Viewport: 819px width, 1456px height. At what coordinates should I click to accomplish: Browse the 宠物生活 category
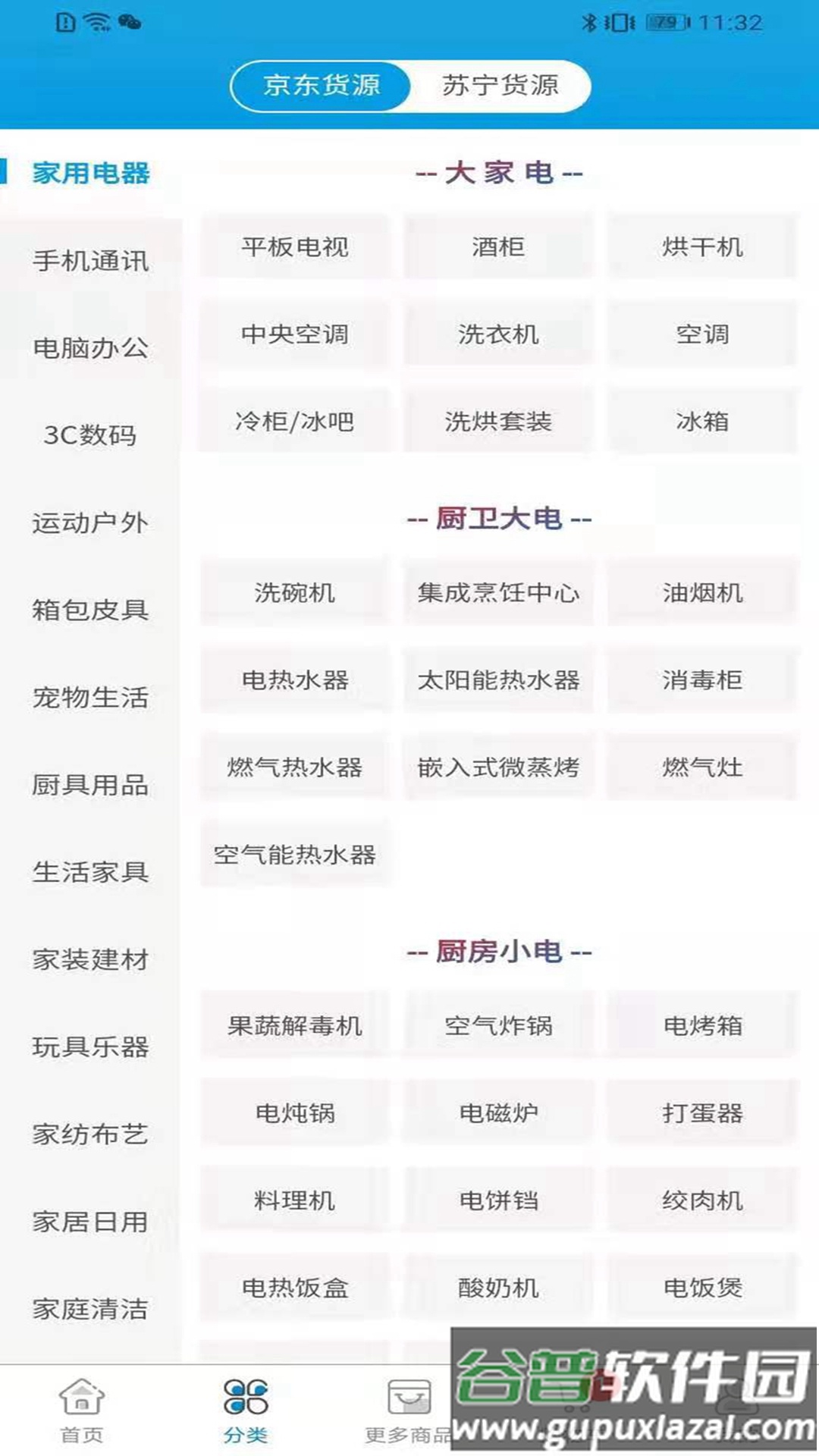pyautogui.click(x=91, y=698)
